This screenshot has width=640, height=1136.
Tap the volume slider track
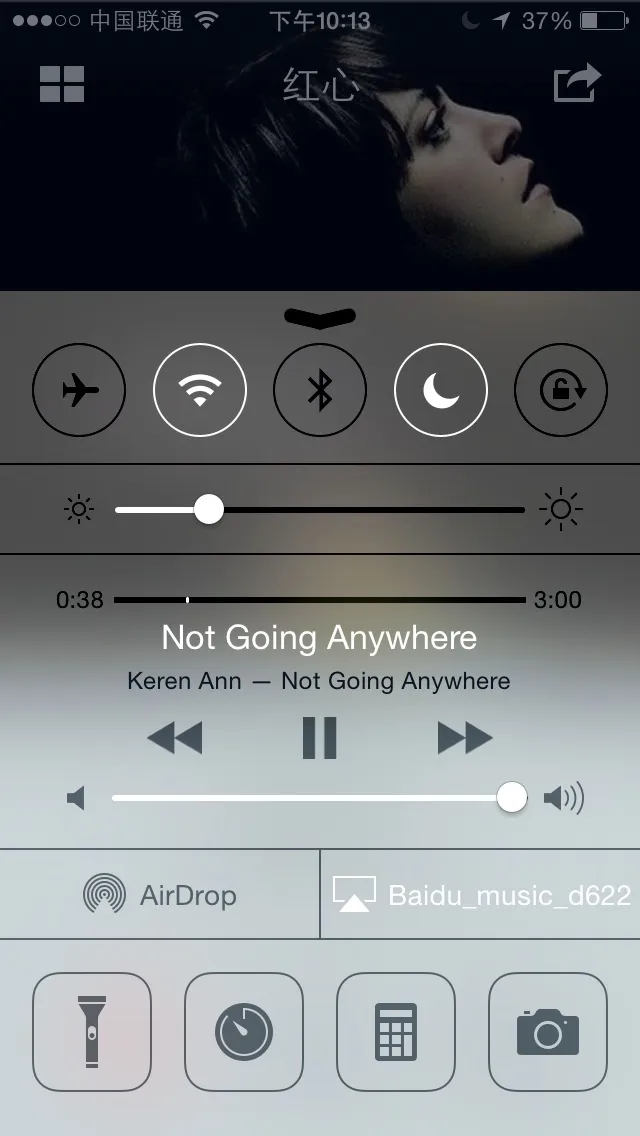tap(300, 798)
